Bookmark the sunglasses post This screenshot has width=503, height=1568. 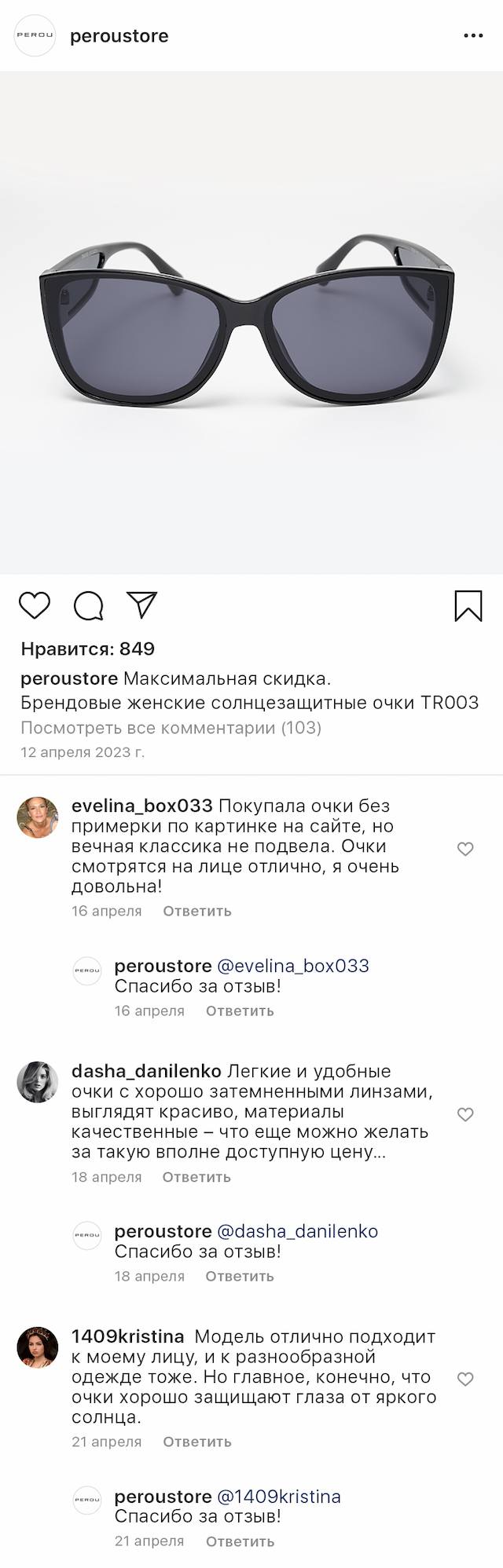pyautogui.click(x=468, y=605)
